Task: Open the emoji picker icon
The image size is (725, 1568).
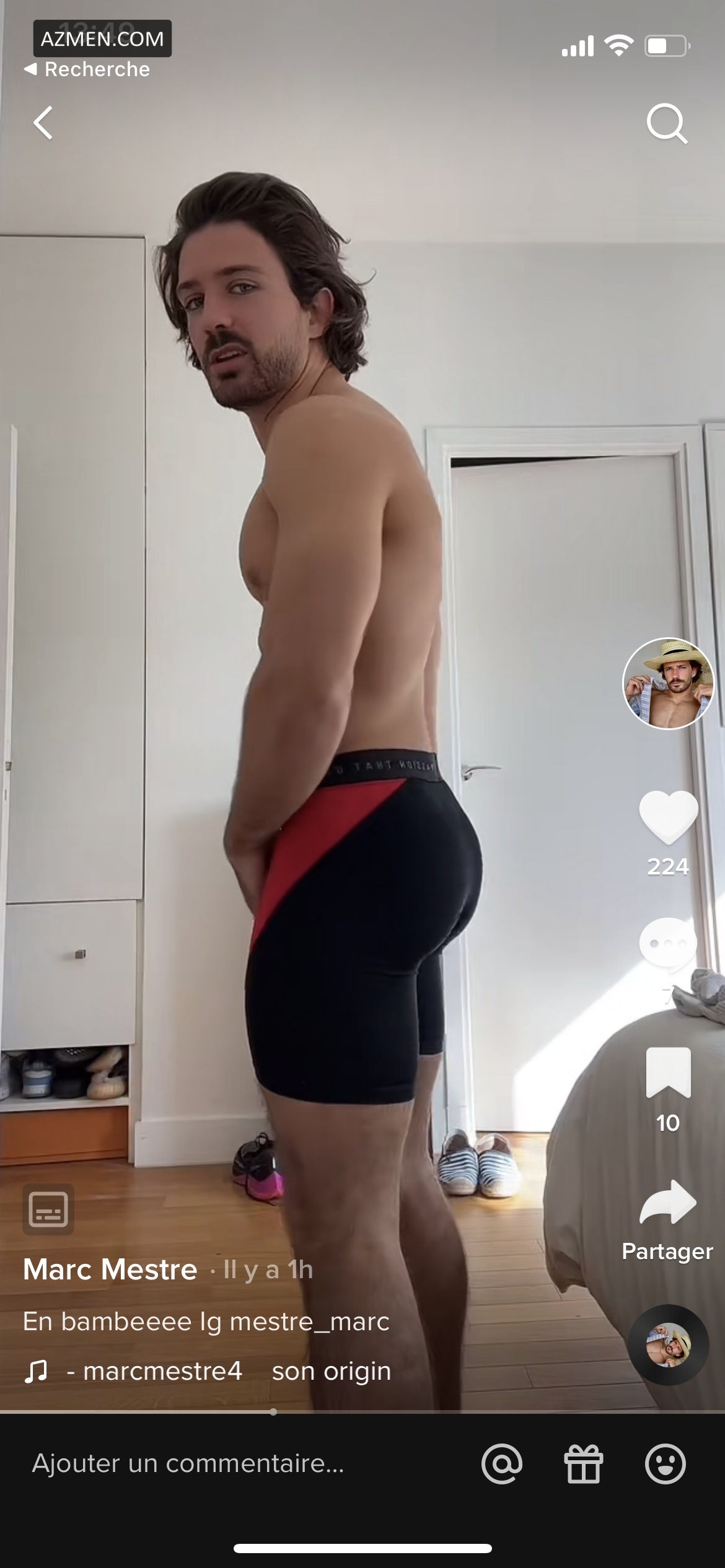Action: [665, 1464]
